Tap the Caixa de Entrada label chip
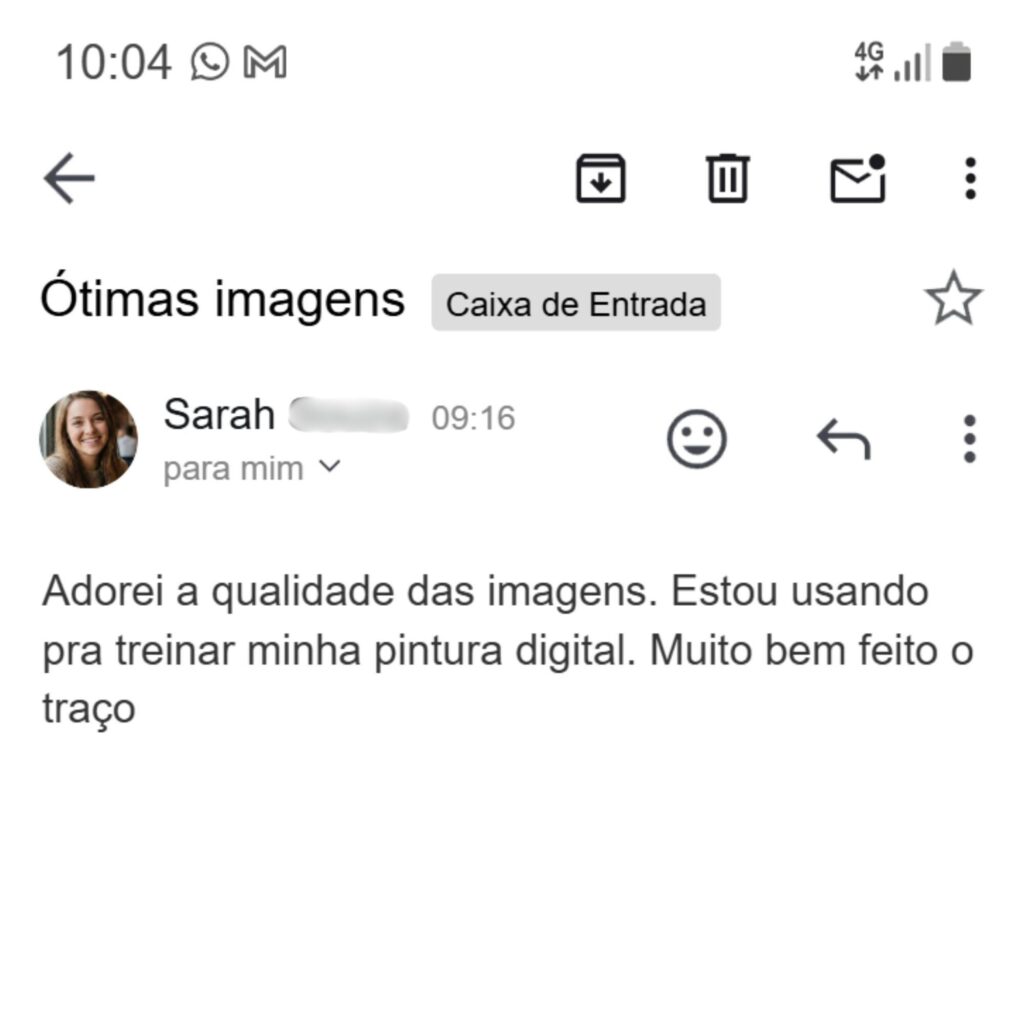Image resolution: width=1024 pixels, height=1024 pixels. pos(575,303)
